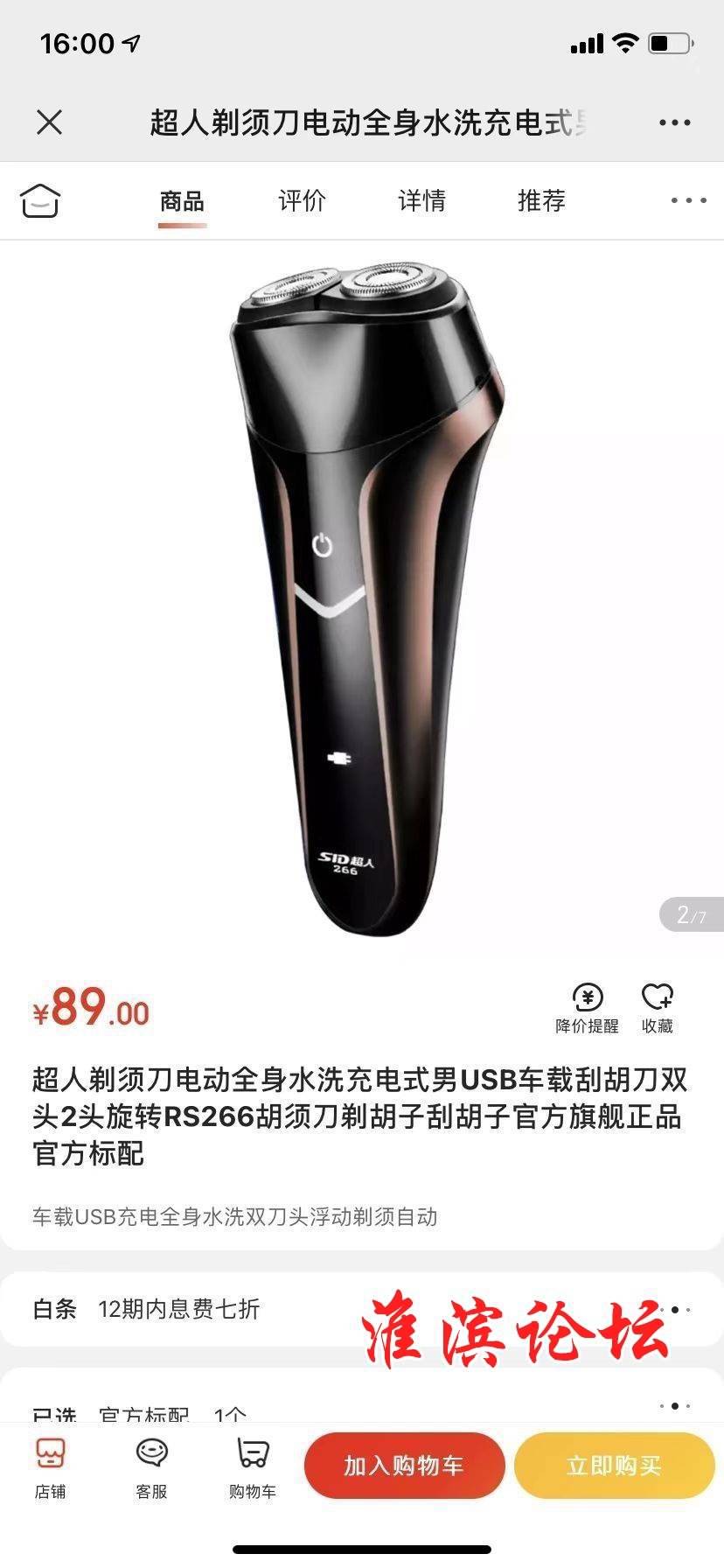
Task: Switch to the 评价 tab
Action: 302,201
